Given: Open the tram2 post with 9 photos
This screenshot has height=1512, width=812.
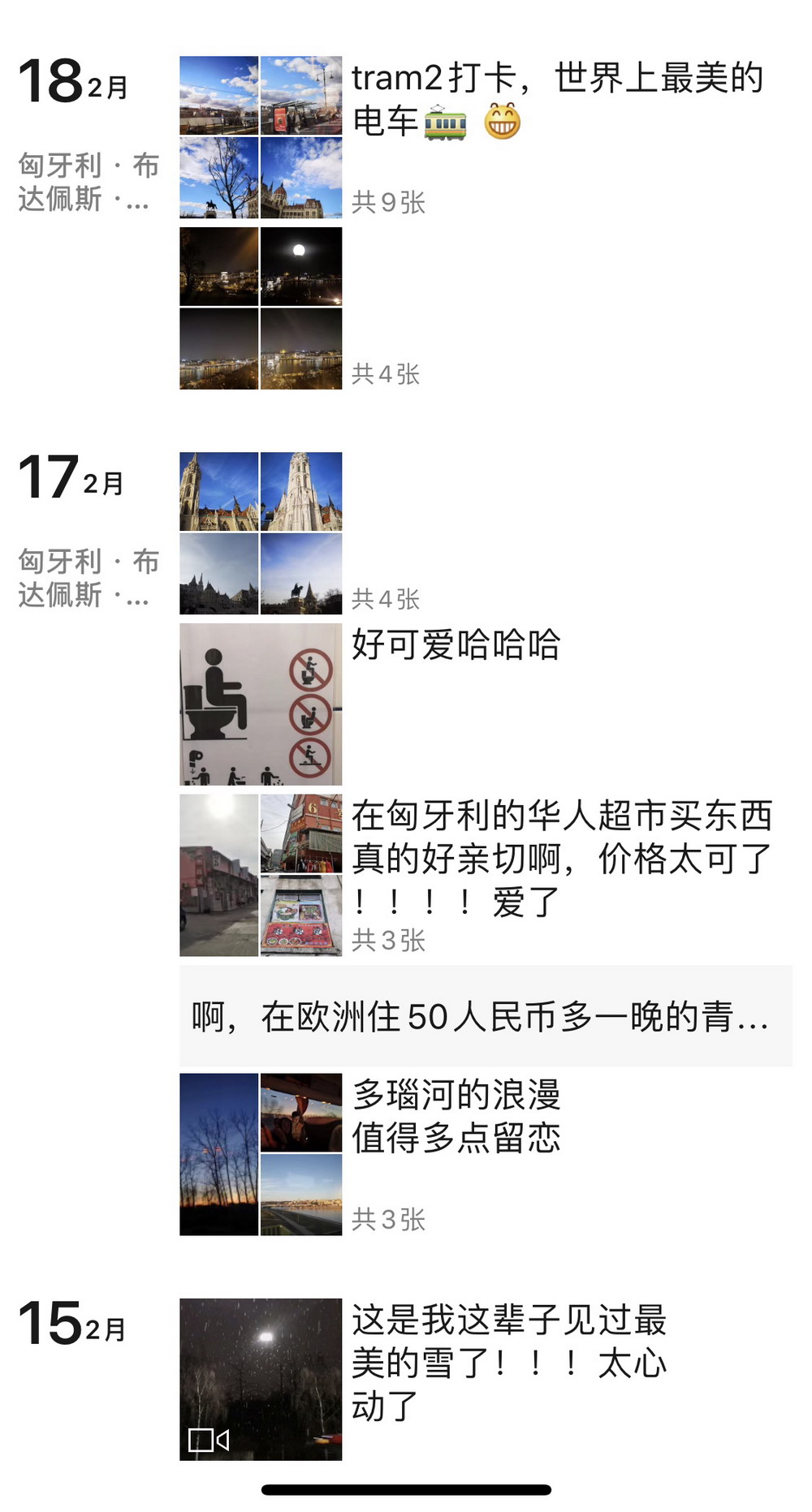Looking at the screenshot, I should click(x=260, y=136).
